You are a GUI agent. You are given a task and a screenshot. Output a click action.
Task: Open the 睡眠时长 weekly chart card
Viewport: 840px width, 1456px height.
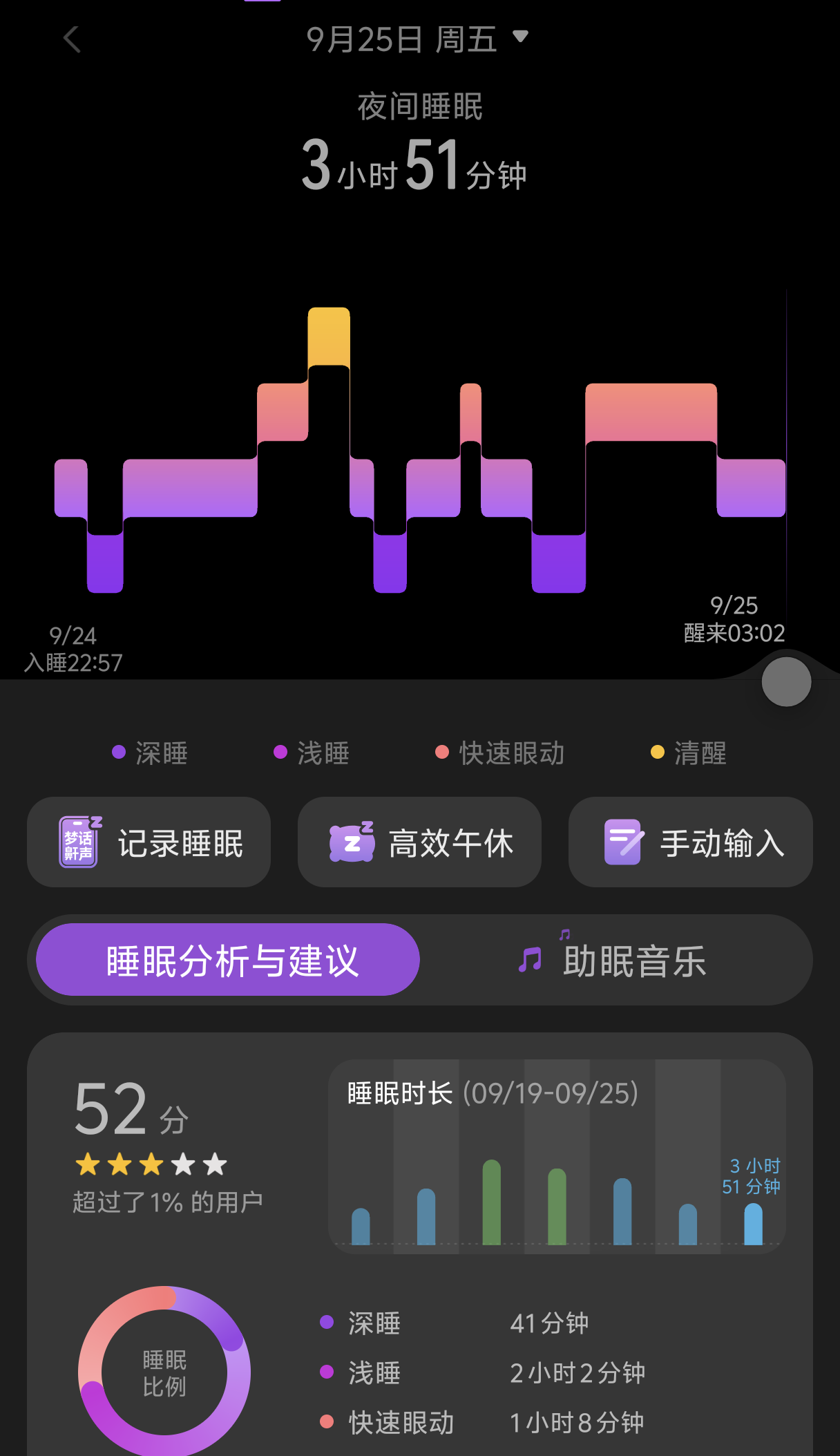click(557, 1156)
